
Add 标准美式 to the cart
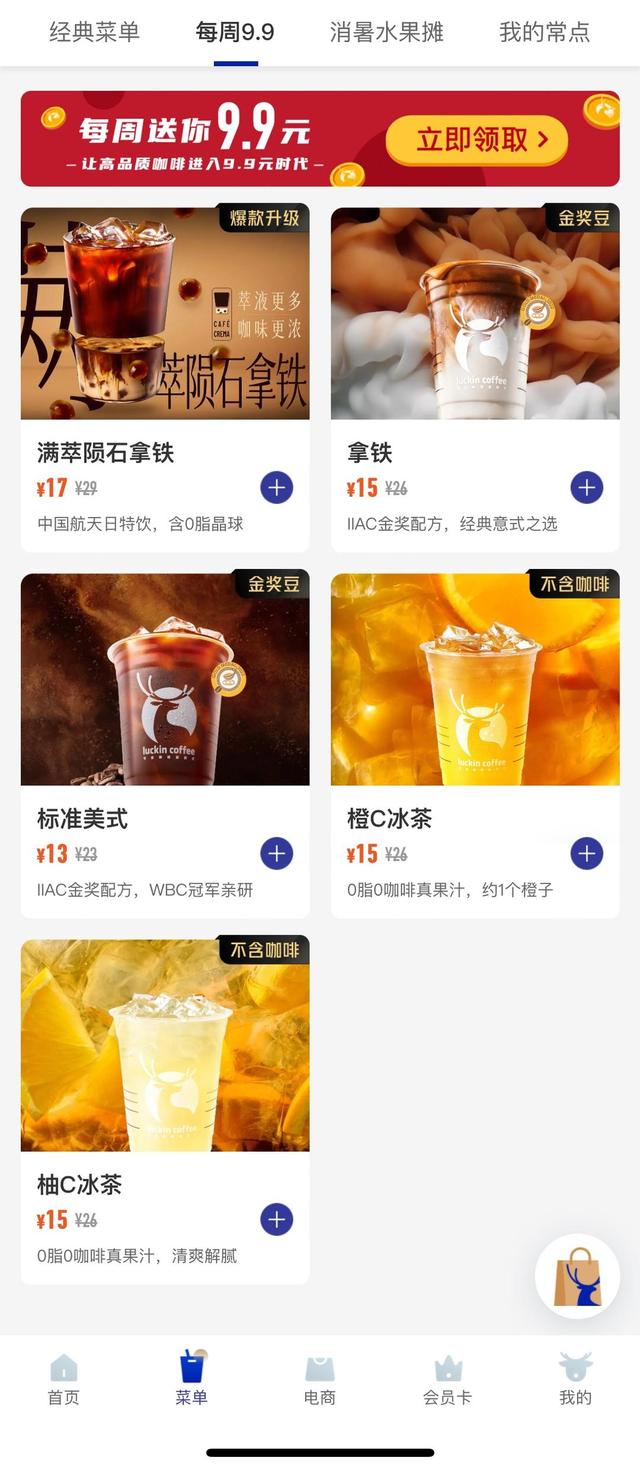click(x=277, y=854)
